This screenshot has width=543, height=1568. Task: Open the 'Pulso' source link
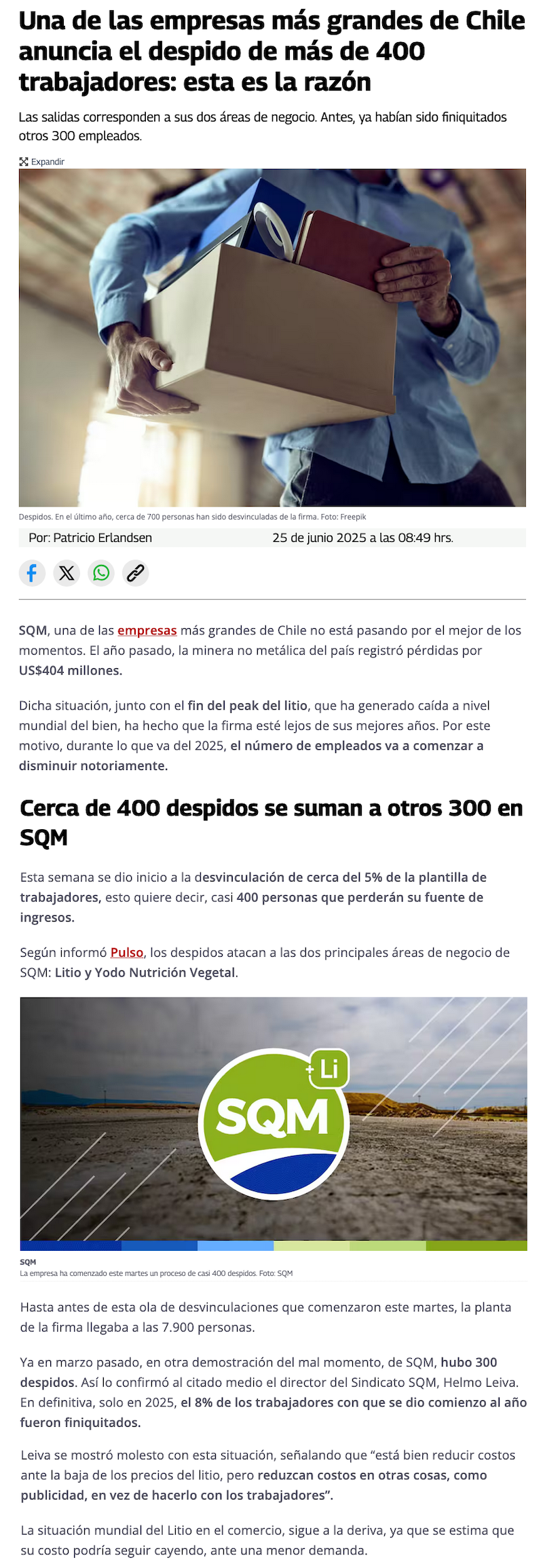point(127,952)
